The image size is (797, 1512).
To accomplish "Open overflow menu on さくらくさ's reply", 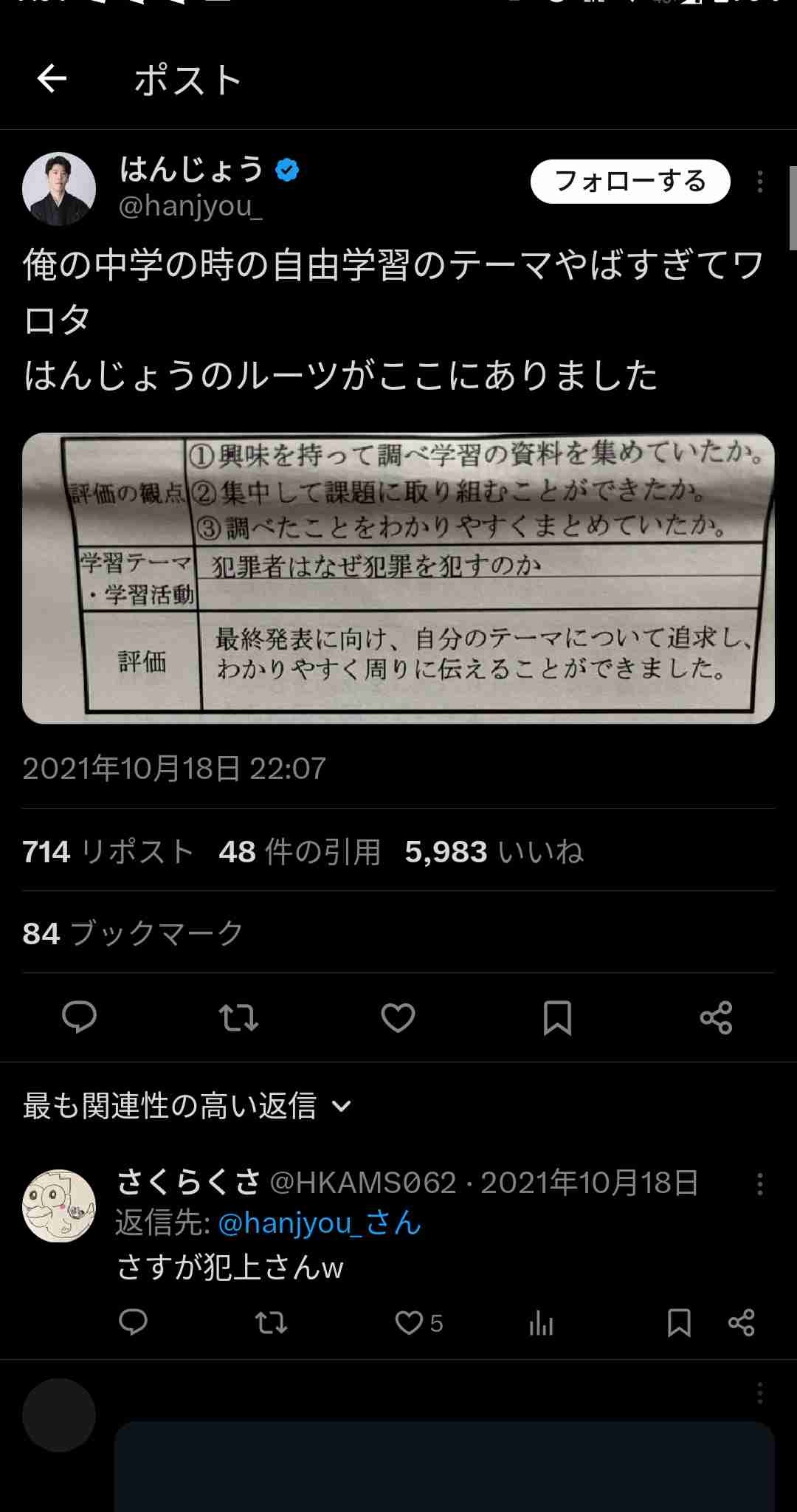I will [759, 1184].
